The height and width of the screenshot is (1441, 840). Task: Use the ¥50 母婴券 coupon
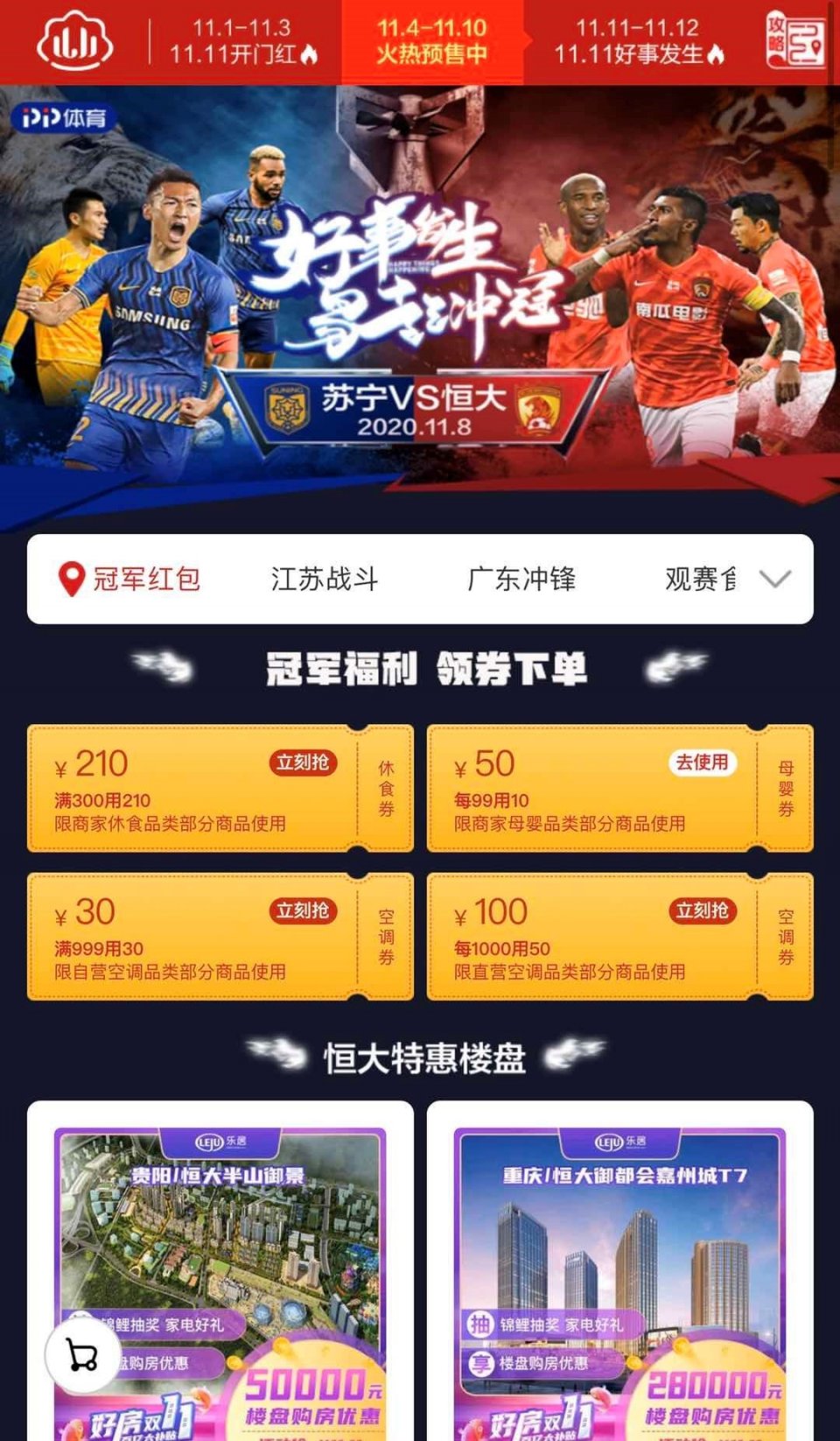tap(703, 763)
